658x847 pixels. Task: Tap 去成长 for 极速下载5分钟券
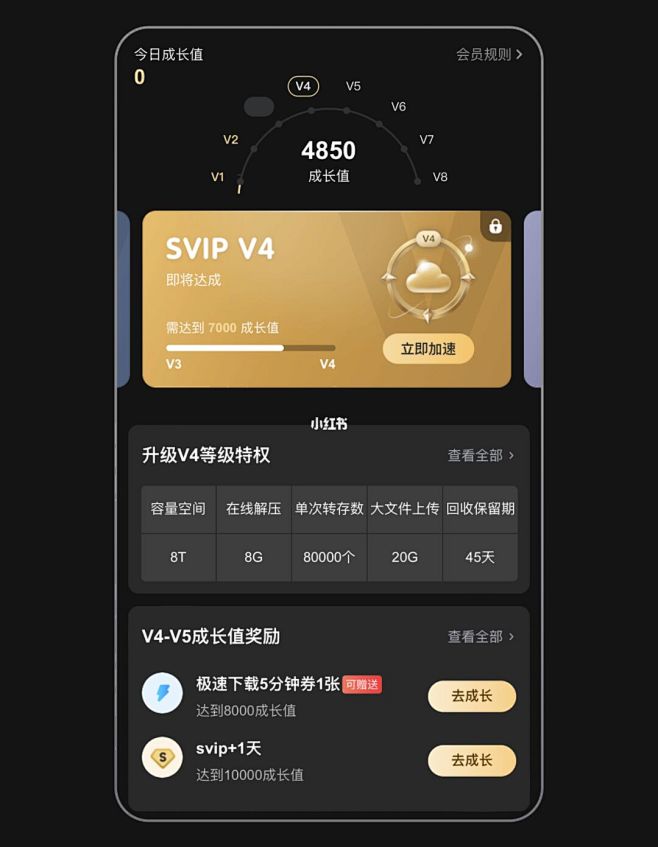click(x=471, y=696)
